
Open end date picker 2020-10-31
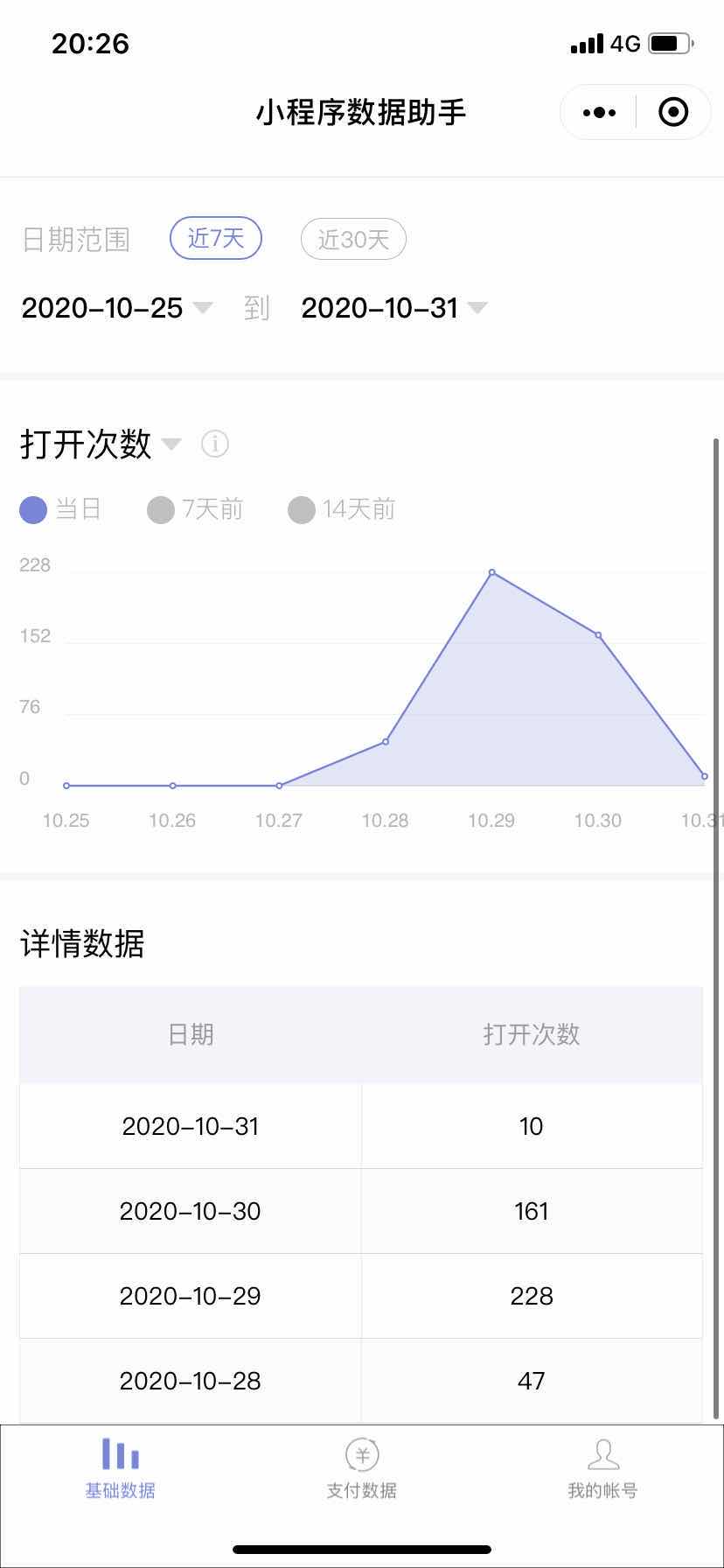pyautogui.click(x=393, y=308)
